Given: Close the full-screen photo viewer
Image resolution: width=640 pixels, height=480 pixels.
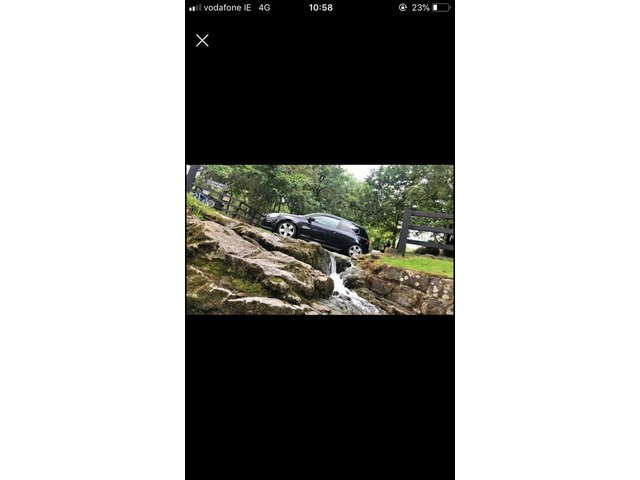Looking at the screenshot, I should click(x=202, y=40).
